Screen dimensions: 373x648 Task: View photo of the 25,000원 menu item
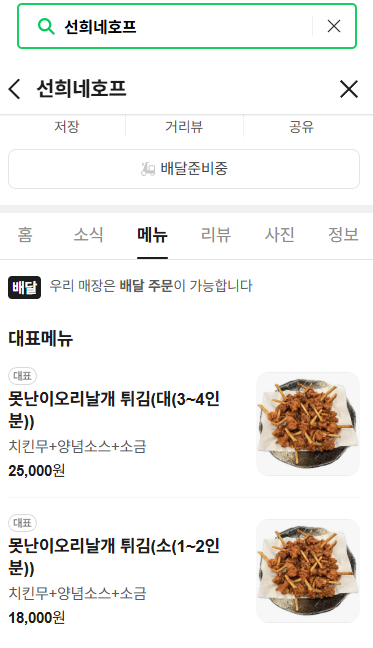[308, 424]
